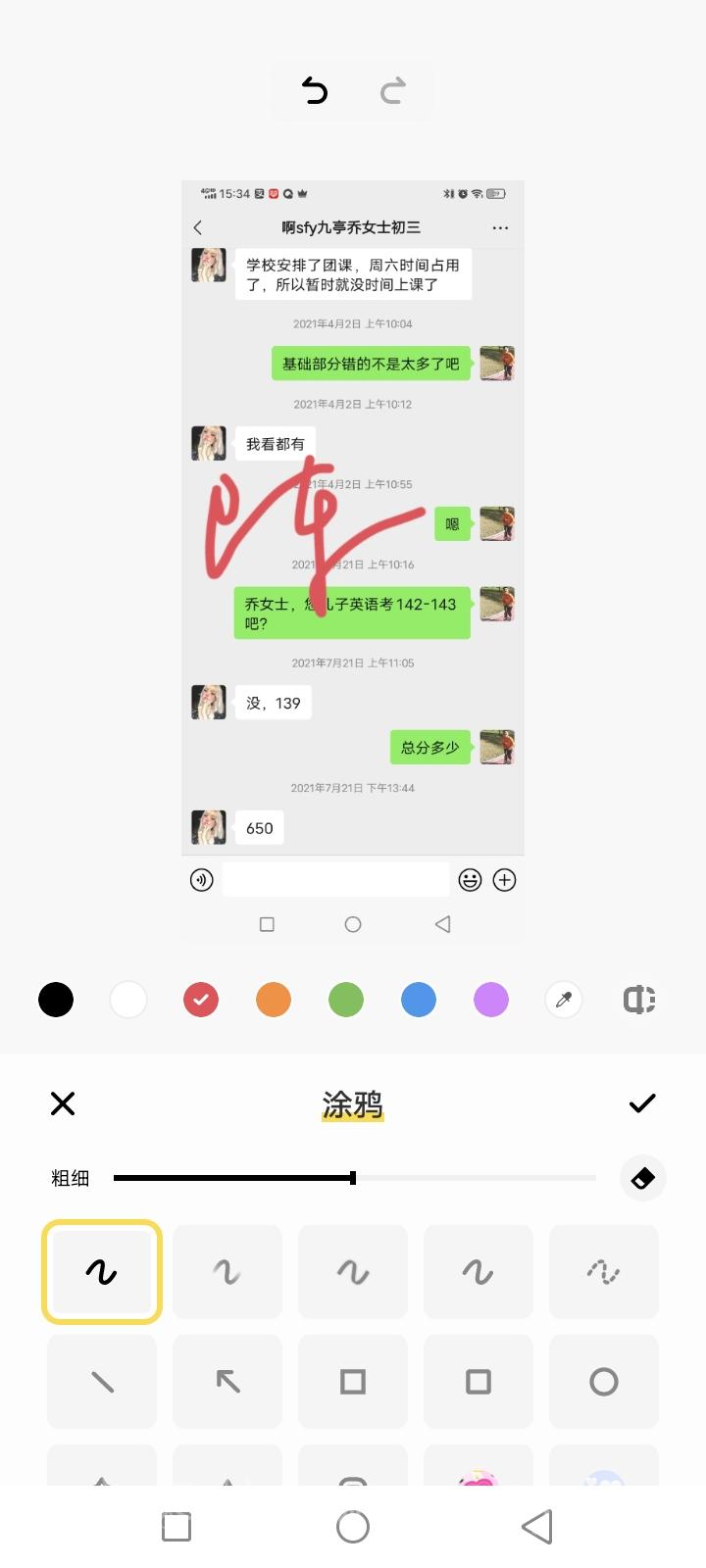The width and height of the screenshot is (706, 1568).
Task: Select the black color swatch
Action: [56, 1000]
